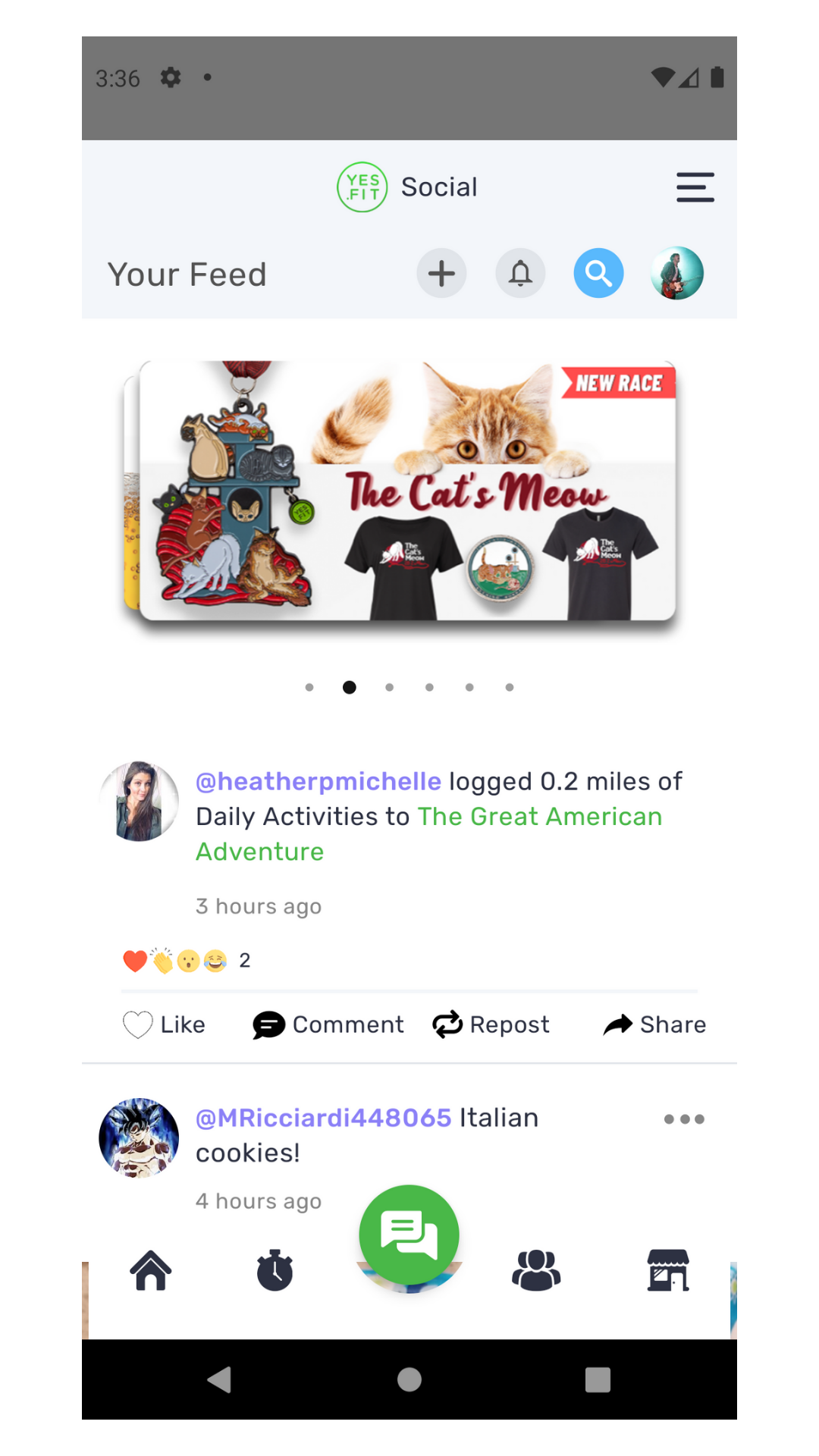Open the blue search icon
The width and height of the screenshot is (819, 1456).
[x=598, y=273]
